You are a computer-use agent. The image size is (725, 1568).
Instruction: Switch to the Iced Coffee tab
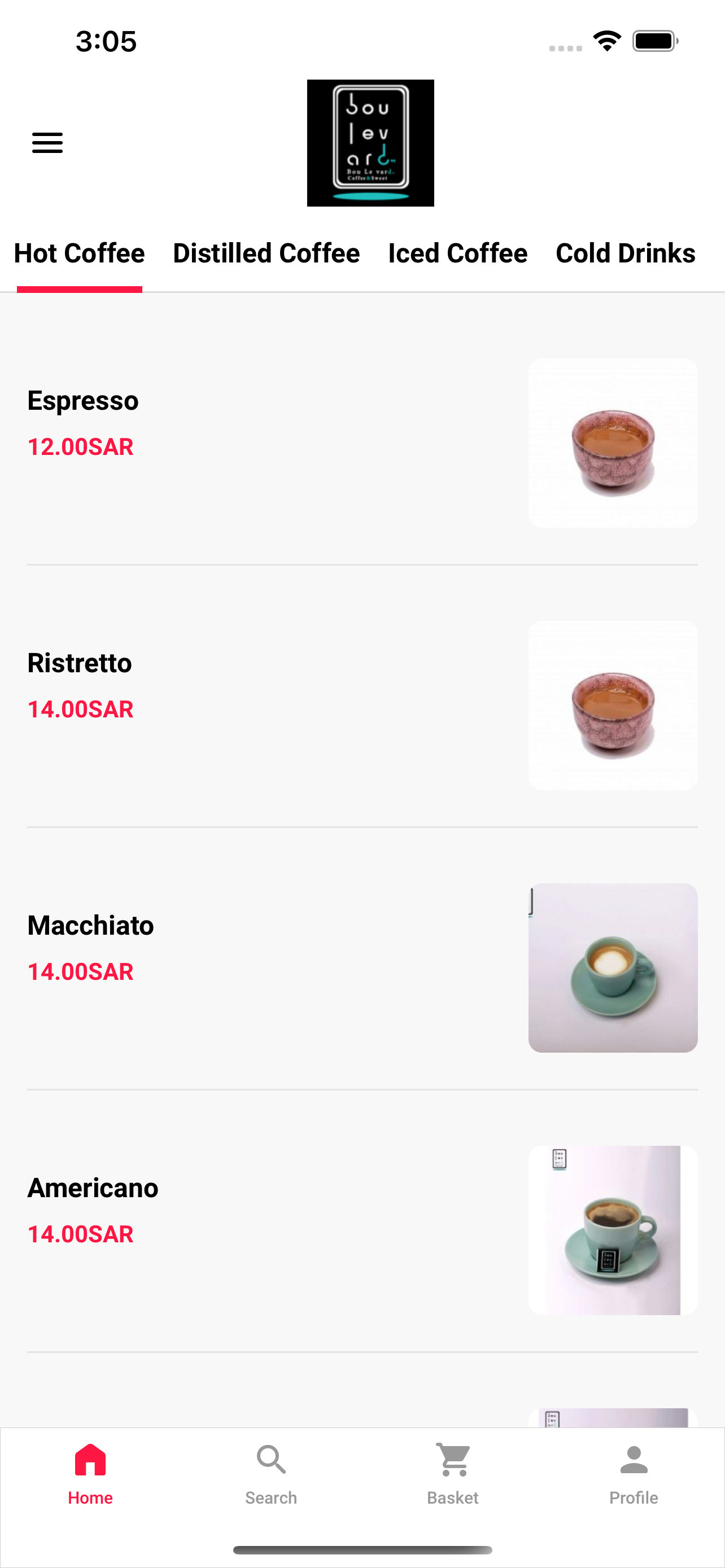(x=457, y=254)
